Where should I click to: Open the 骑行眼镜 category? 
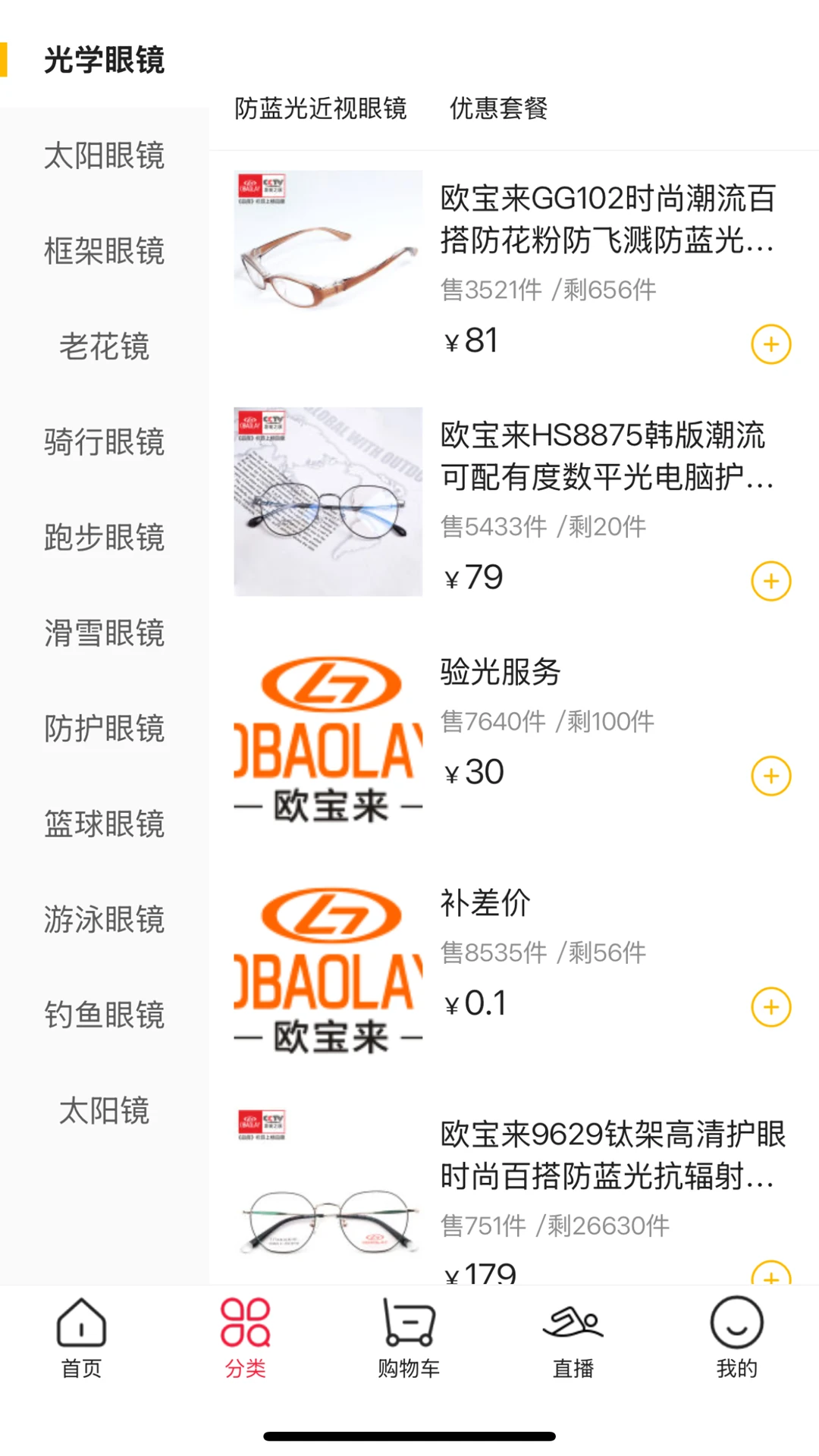[104, 442]
